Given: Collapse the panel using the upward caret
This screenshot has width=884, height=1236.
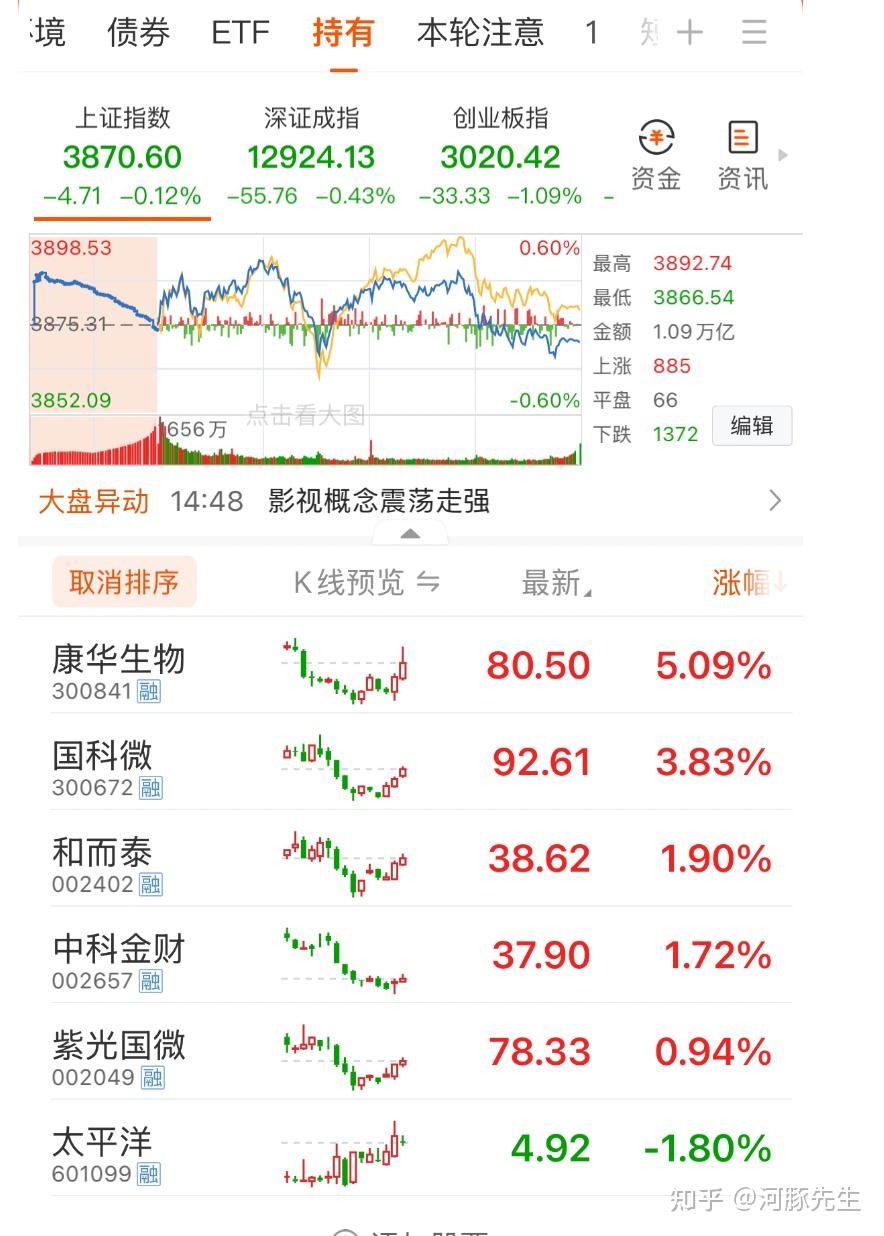Looking at the screenshot, I should click(x=409, y=534).
